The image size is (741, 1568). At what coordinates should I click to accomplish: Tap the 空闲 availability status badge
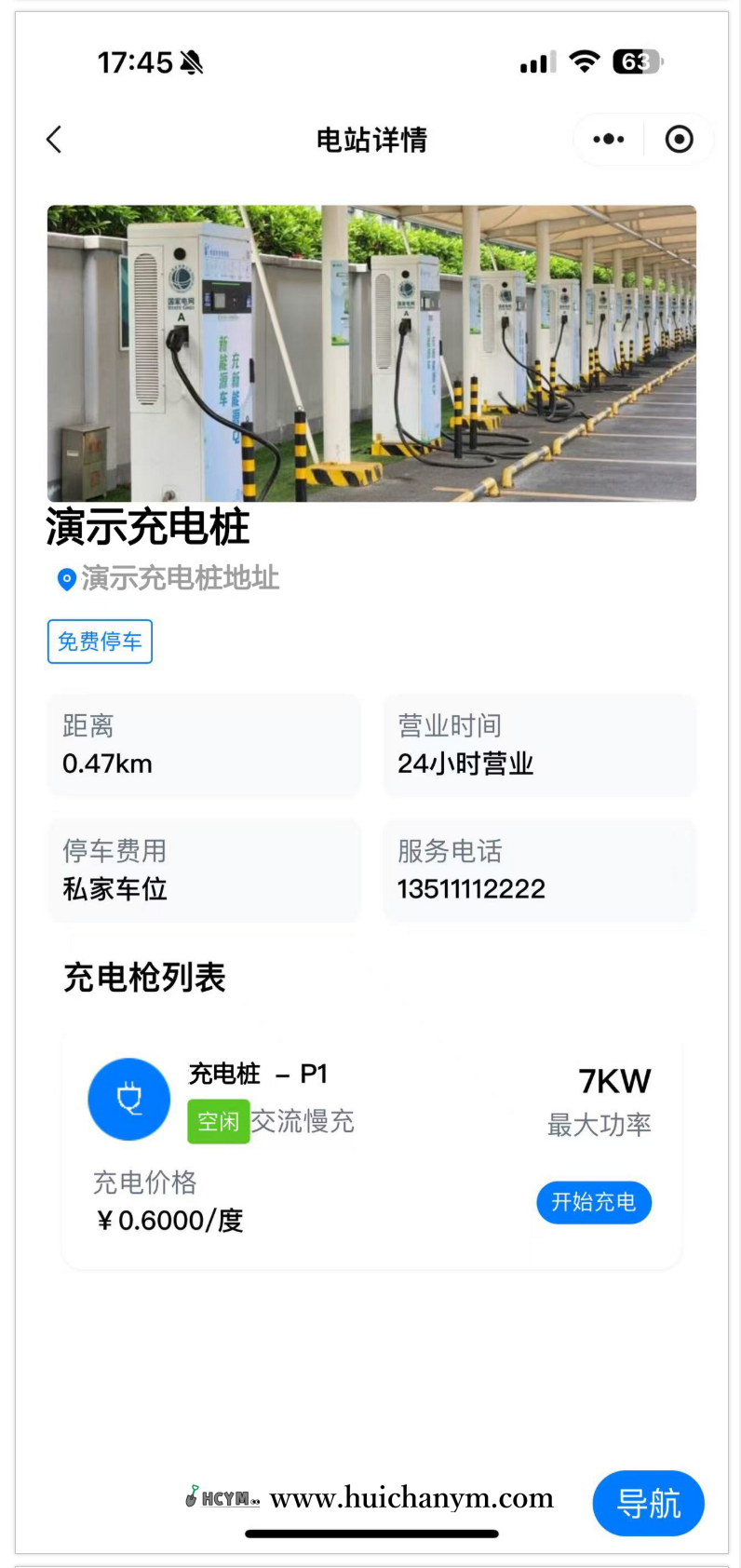[218, 1121]
